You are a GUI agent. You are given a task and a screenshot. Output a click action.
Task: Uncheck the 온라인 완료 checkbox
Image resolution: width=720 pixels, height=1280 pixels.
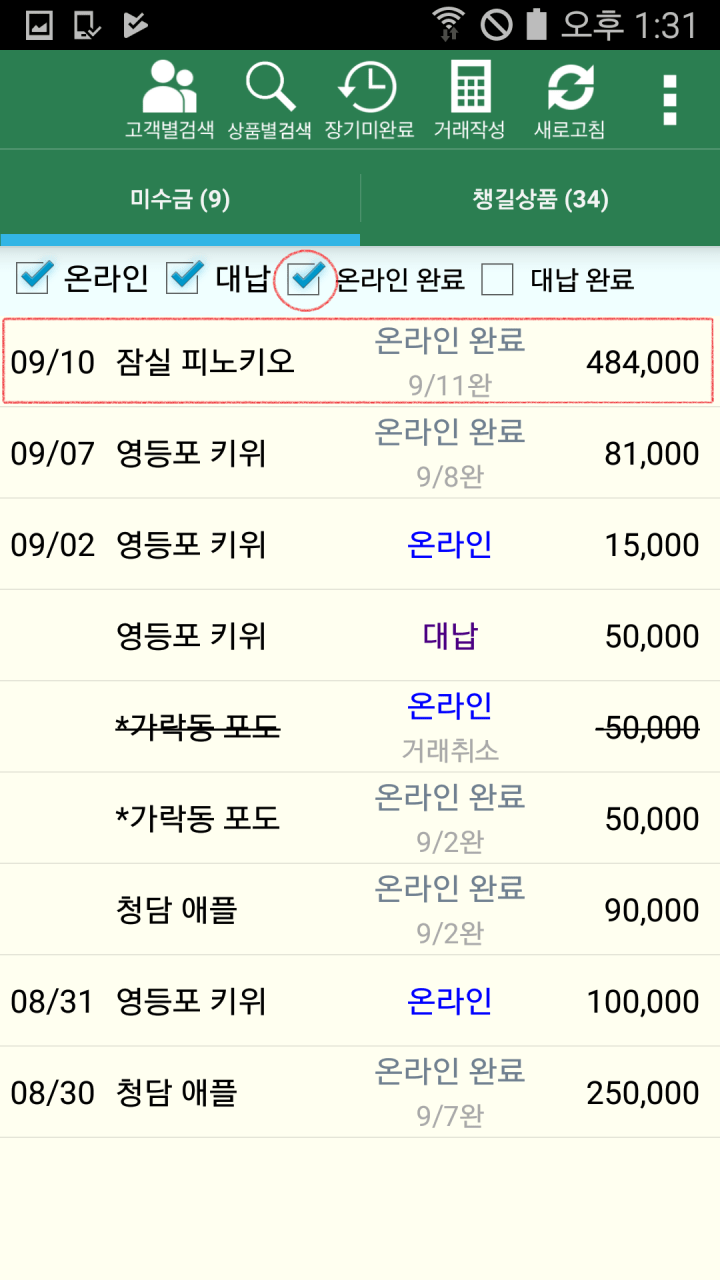coord(304,279)
